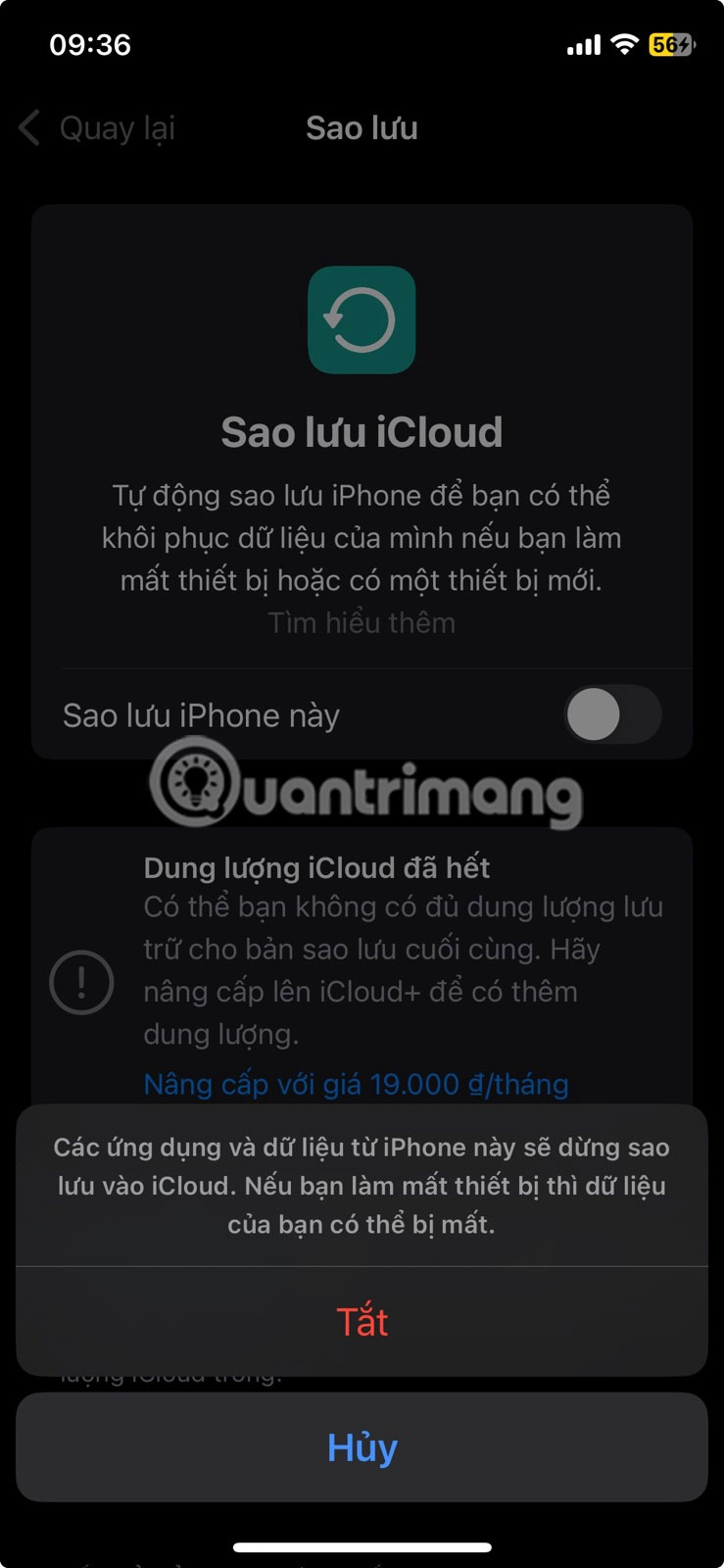This screenshot has height=1568, width=724.
Task: Tap the Wi-Fi icon in status bar
Action: (x=625, y=45)
